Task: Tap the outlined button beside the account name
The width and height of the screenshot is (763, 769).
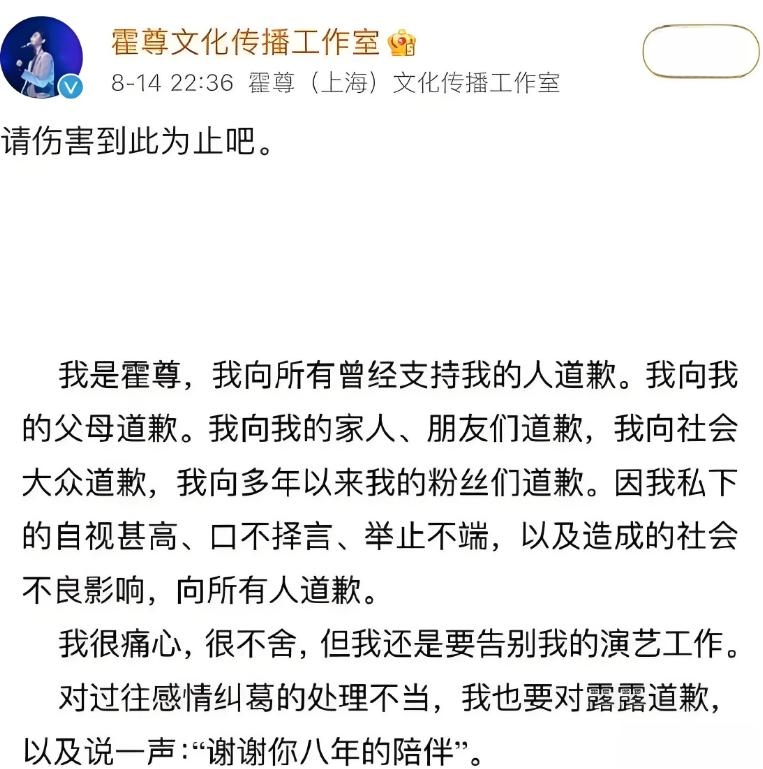Action: click(700, 52)
